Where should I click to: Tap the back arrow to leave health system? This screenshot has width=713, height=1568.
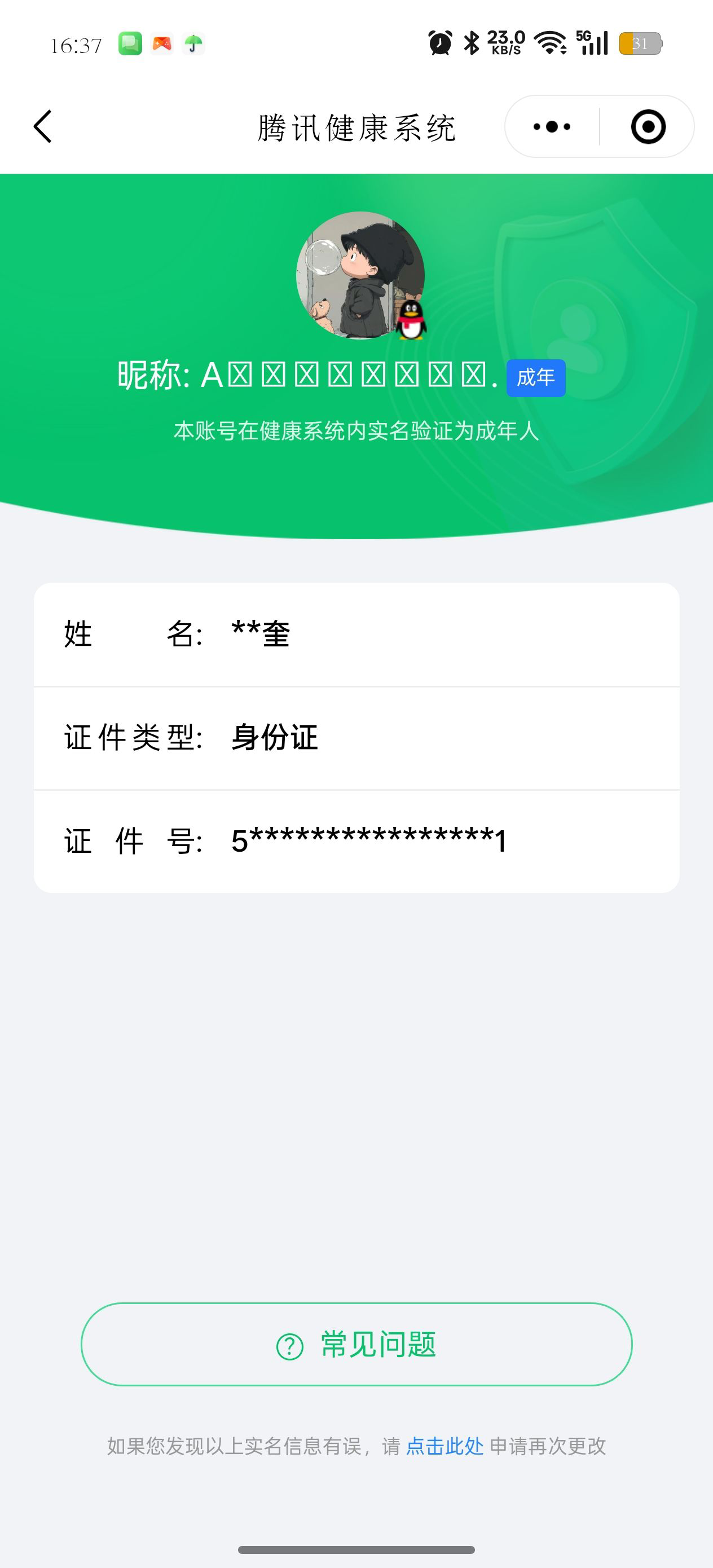coord(41,126)
